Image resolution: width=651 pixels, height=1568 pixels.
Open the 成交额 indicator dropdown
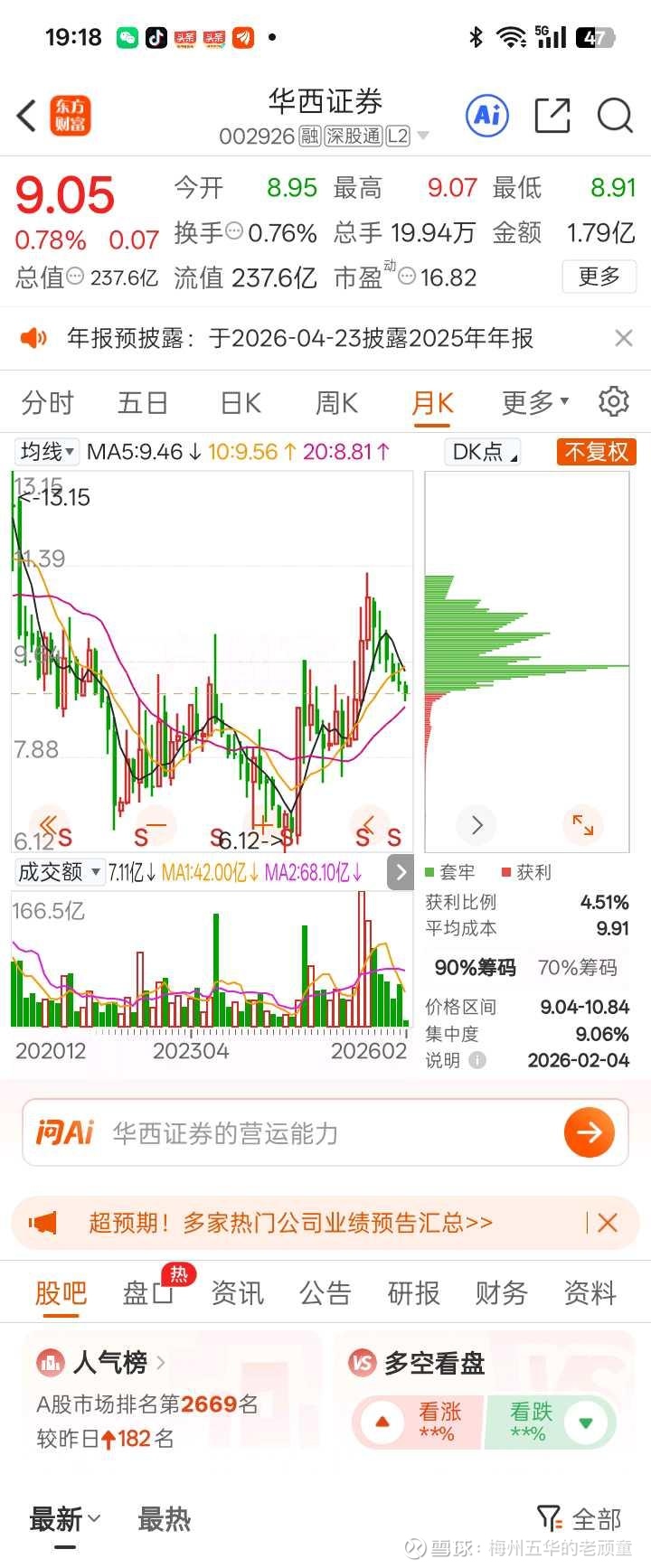60,871
